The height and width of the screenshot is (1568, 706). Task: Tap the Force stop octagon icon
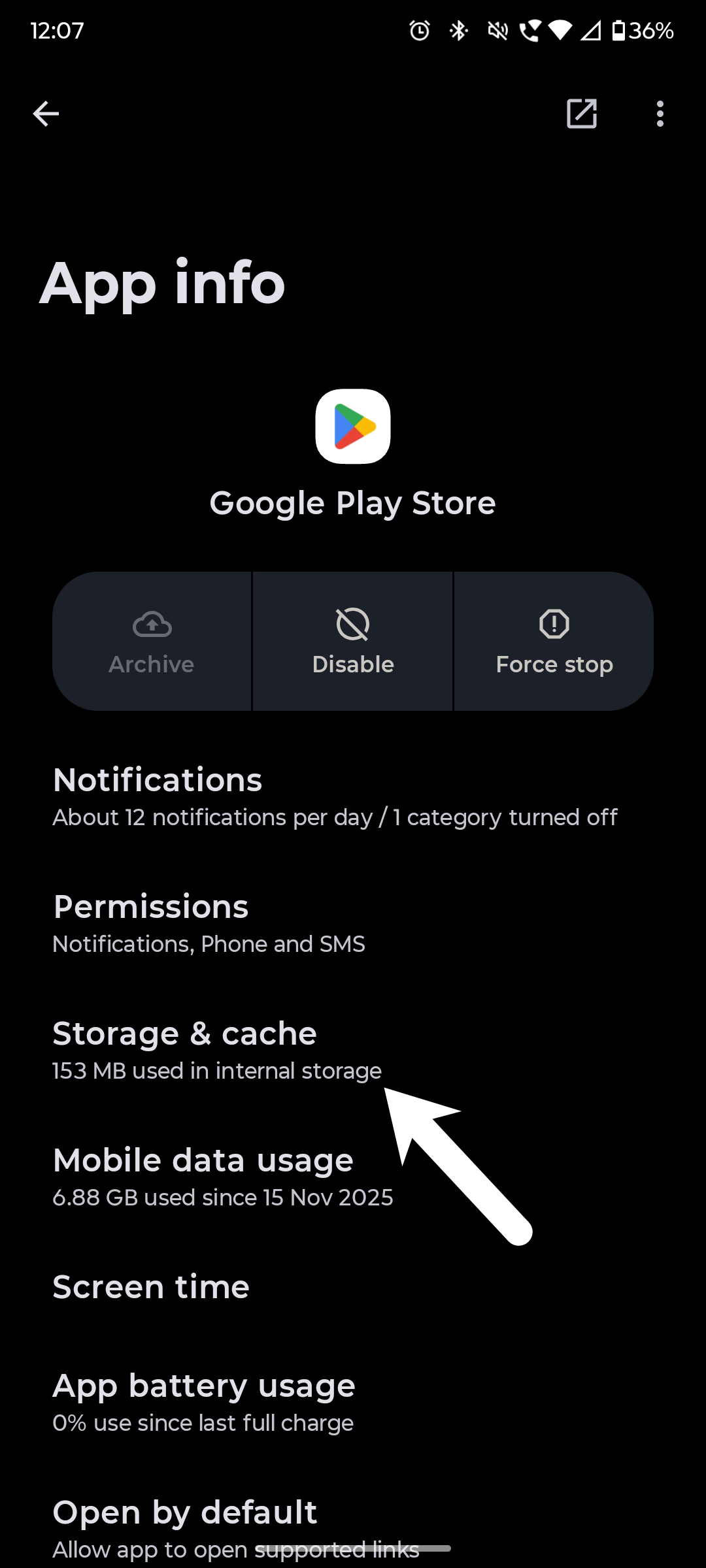tap(553, 625)
